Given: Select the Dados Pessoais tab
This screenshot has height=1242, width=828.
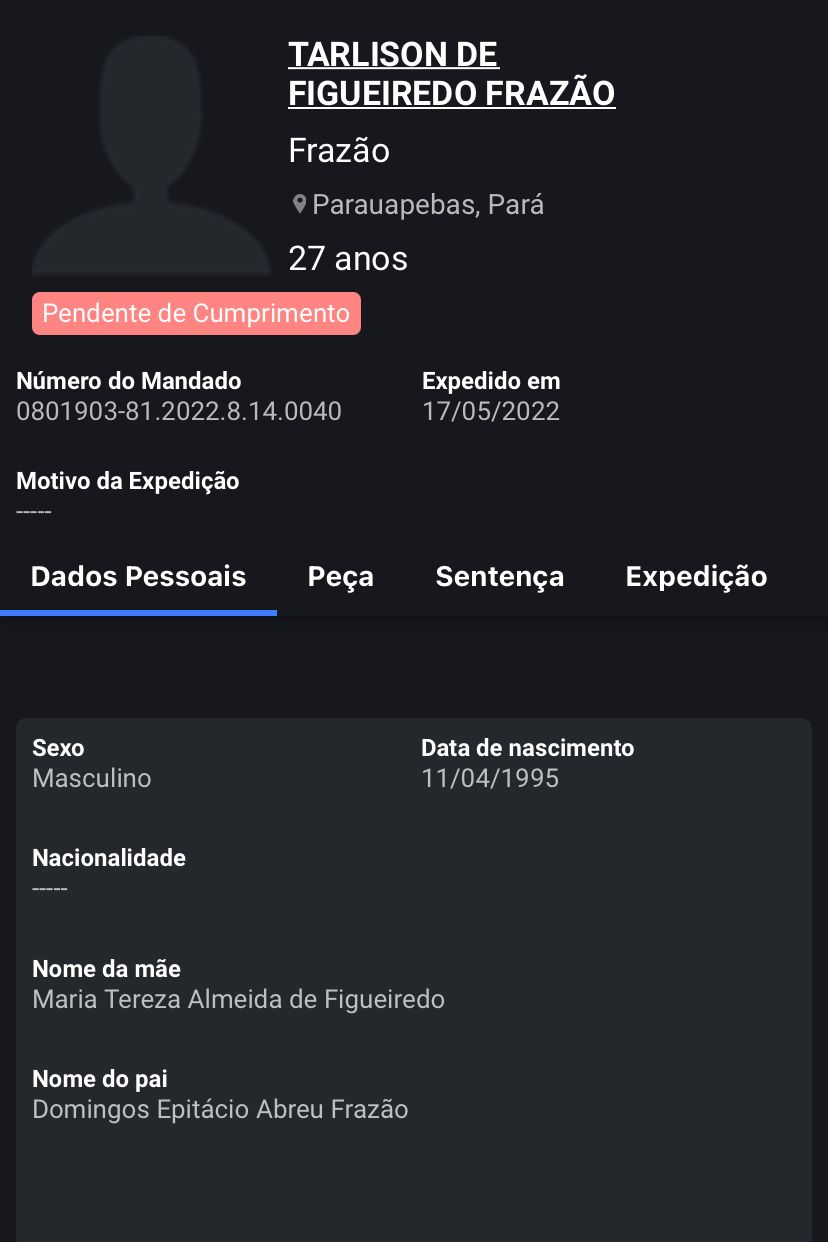Looking at the screenshot, I should coord(138,577).
